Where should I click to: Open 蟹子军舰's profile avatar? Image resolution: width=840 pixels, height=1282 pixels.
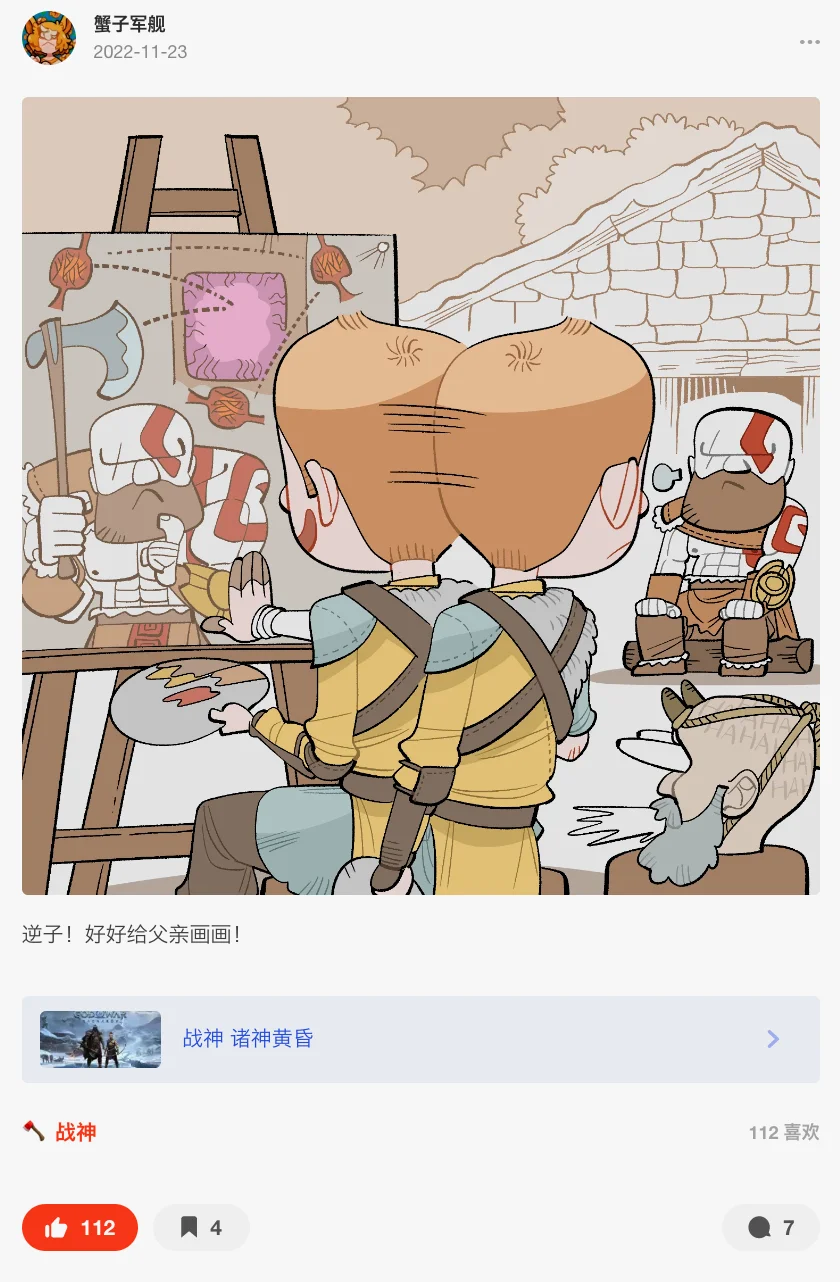pos(48,39)
